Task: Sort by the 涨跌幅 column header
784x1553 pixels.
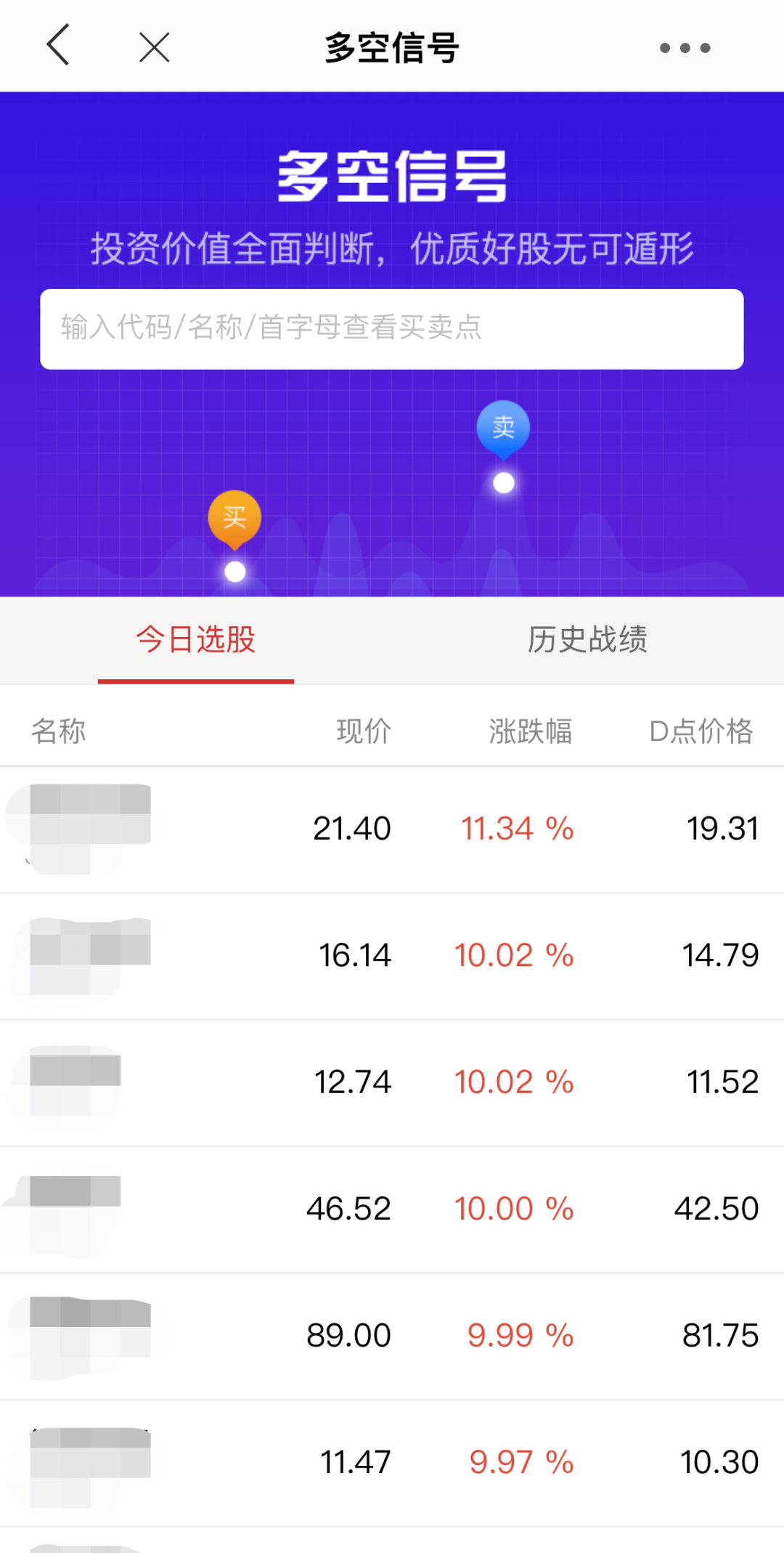Action: pyautogui.click(x=531, y=731)
